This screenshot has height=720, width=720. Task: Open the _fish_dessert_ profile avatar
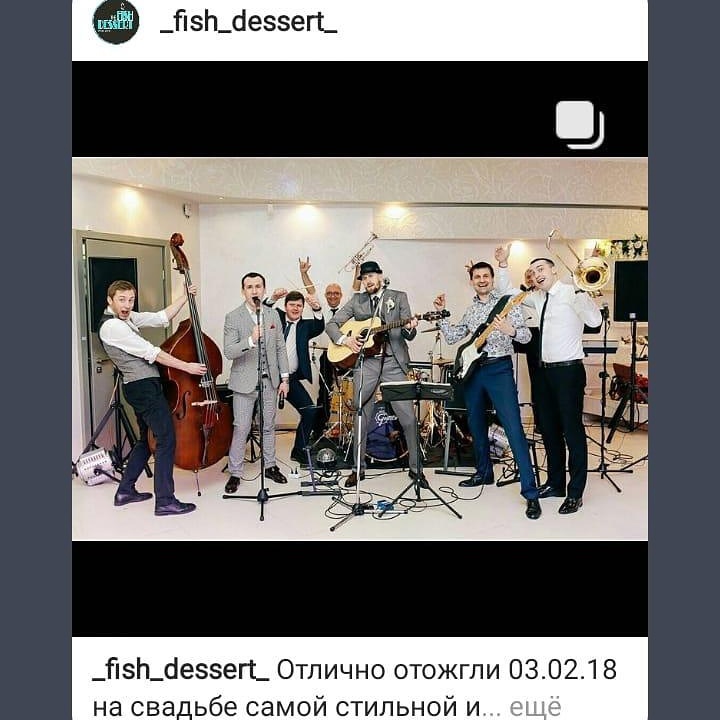coord(116,22)
